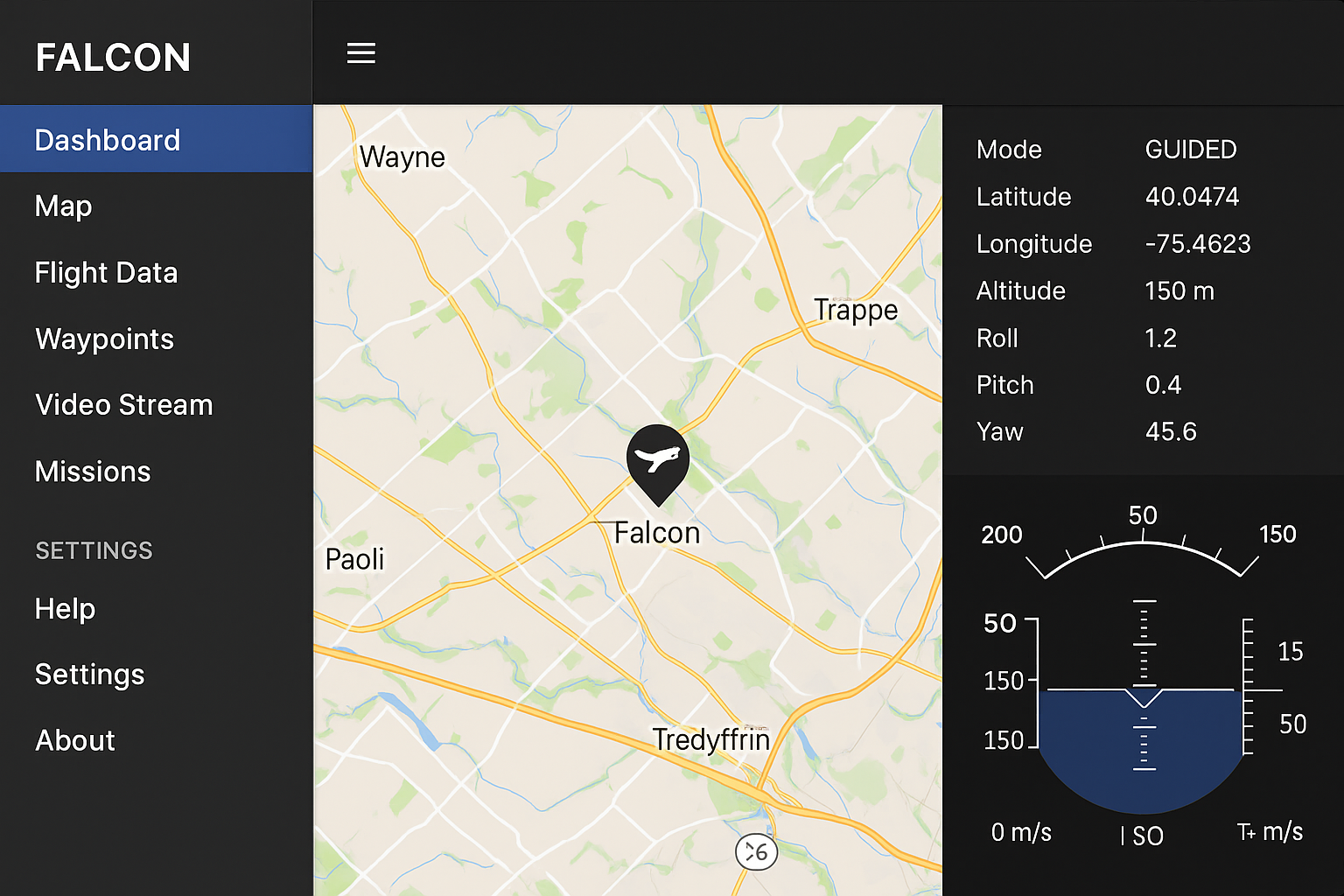
Task: Switch to the Map section
Action: [x=64, y=206]
